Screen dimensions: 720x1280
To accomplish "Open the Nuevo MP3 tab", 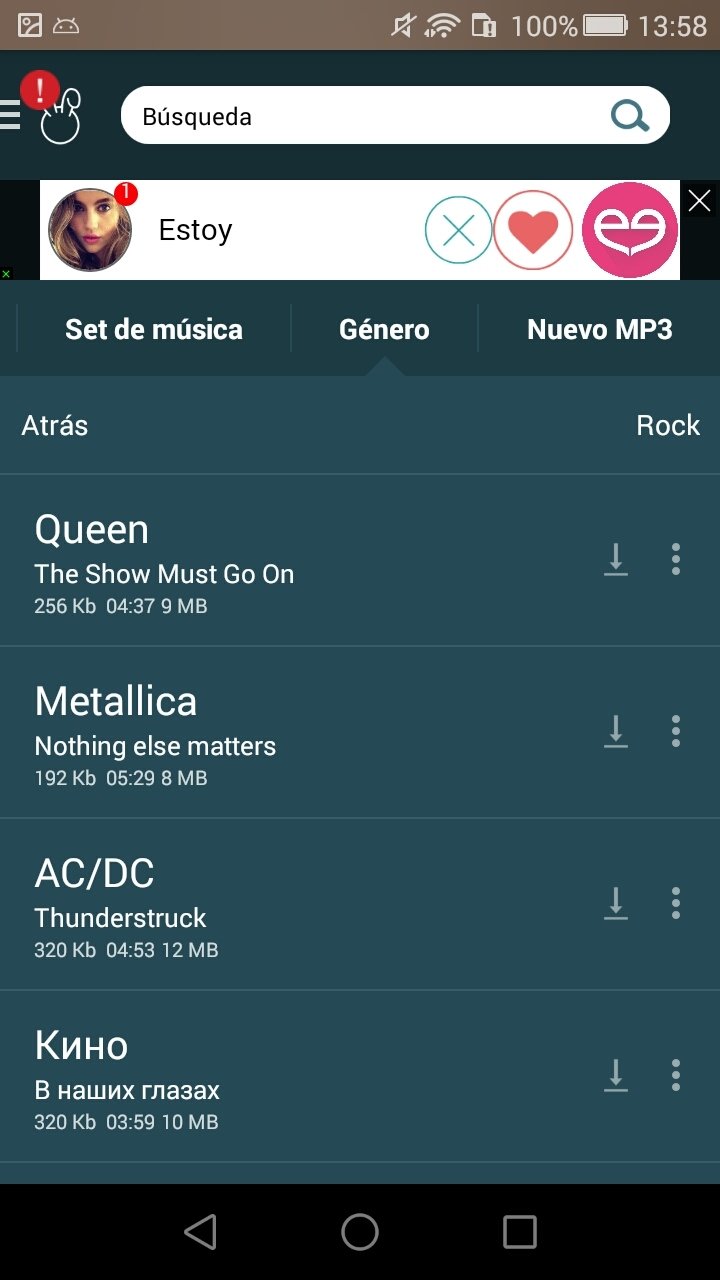I will (600, 329).
